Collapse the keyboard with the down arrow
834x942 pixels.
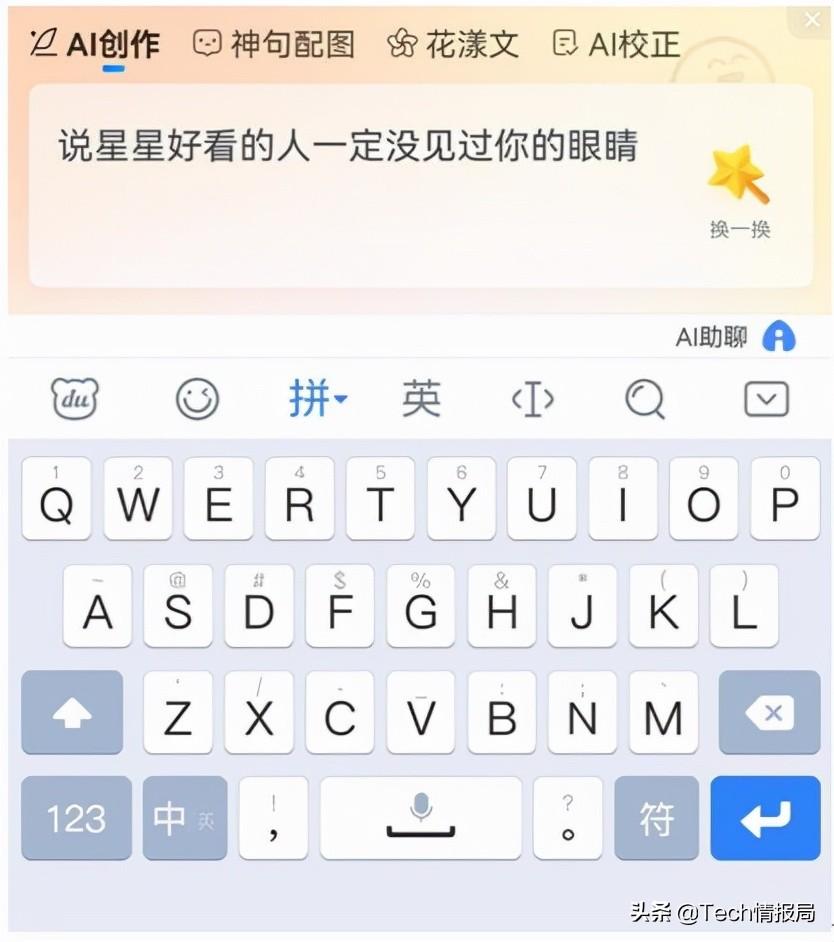pos(767,400)
